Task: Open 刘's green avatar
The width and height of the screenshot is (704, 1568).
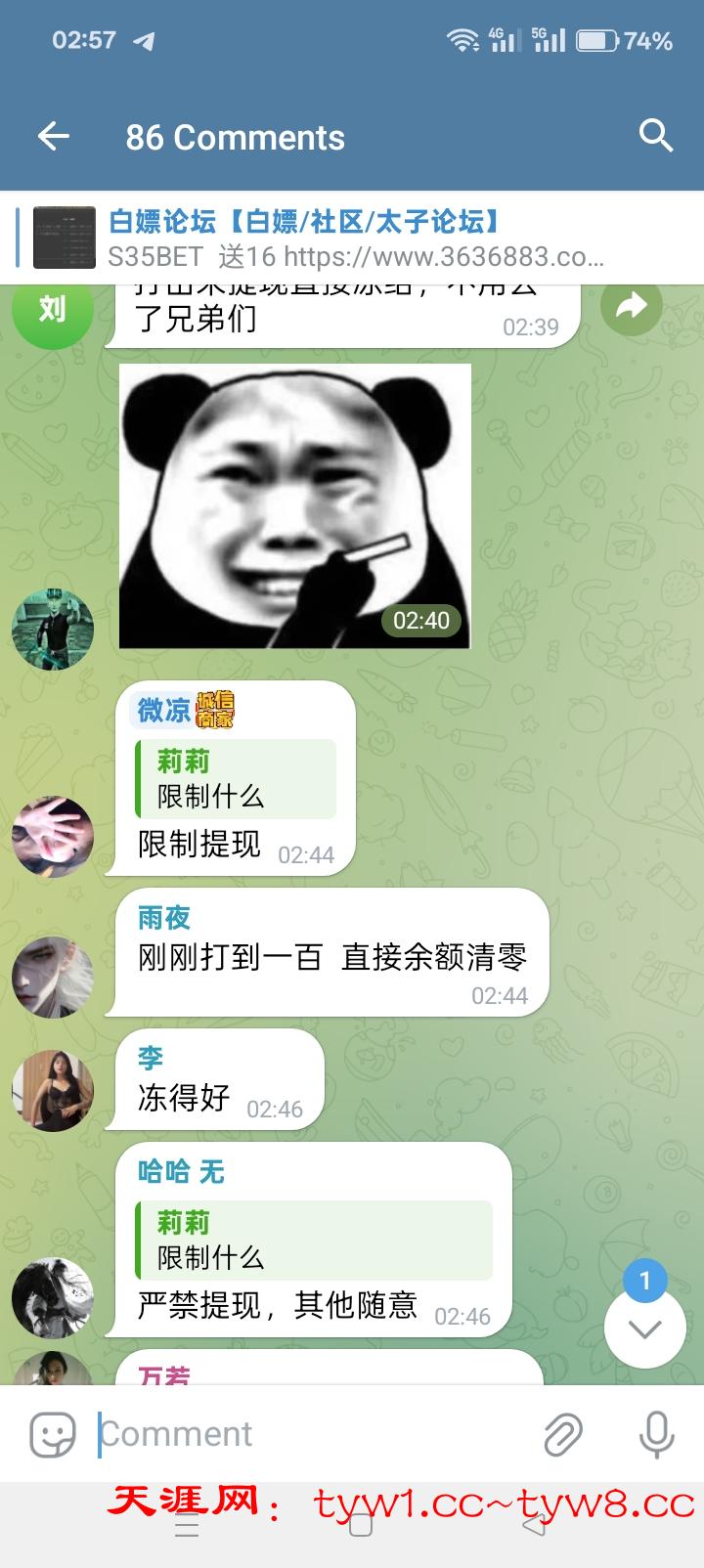Action: tap(53, 310)
